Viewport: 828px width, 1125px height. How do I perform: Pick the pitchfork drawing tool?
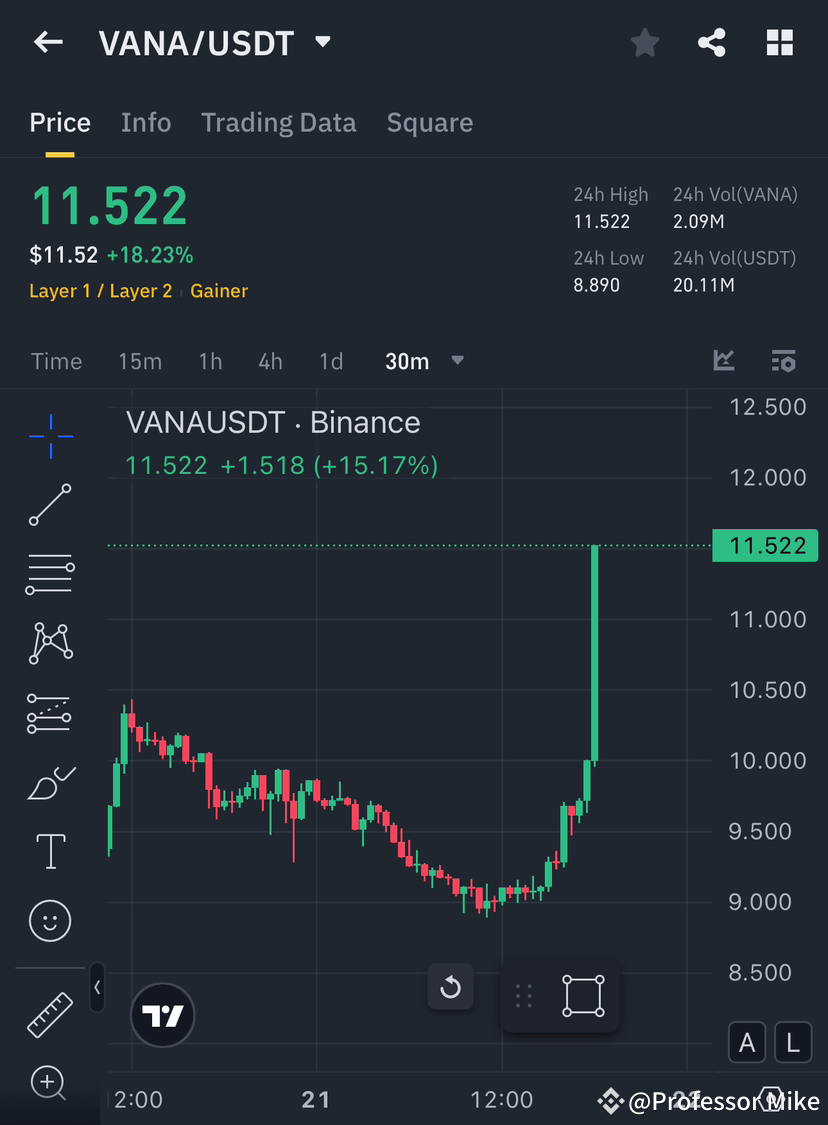[50, 713]
